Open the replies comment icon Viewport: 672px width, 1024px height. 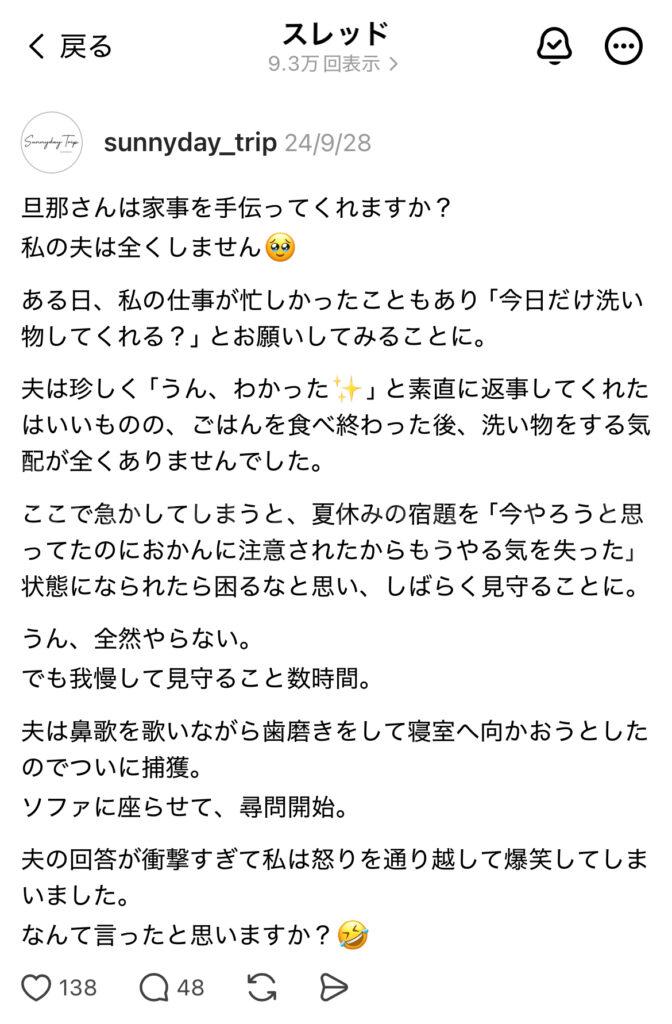154,988
